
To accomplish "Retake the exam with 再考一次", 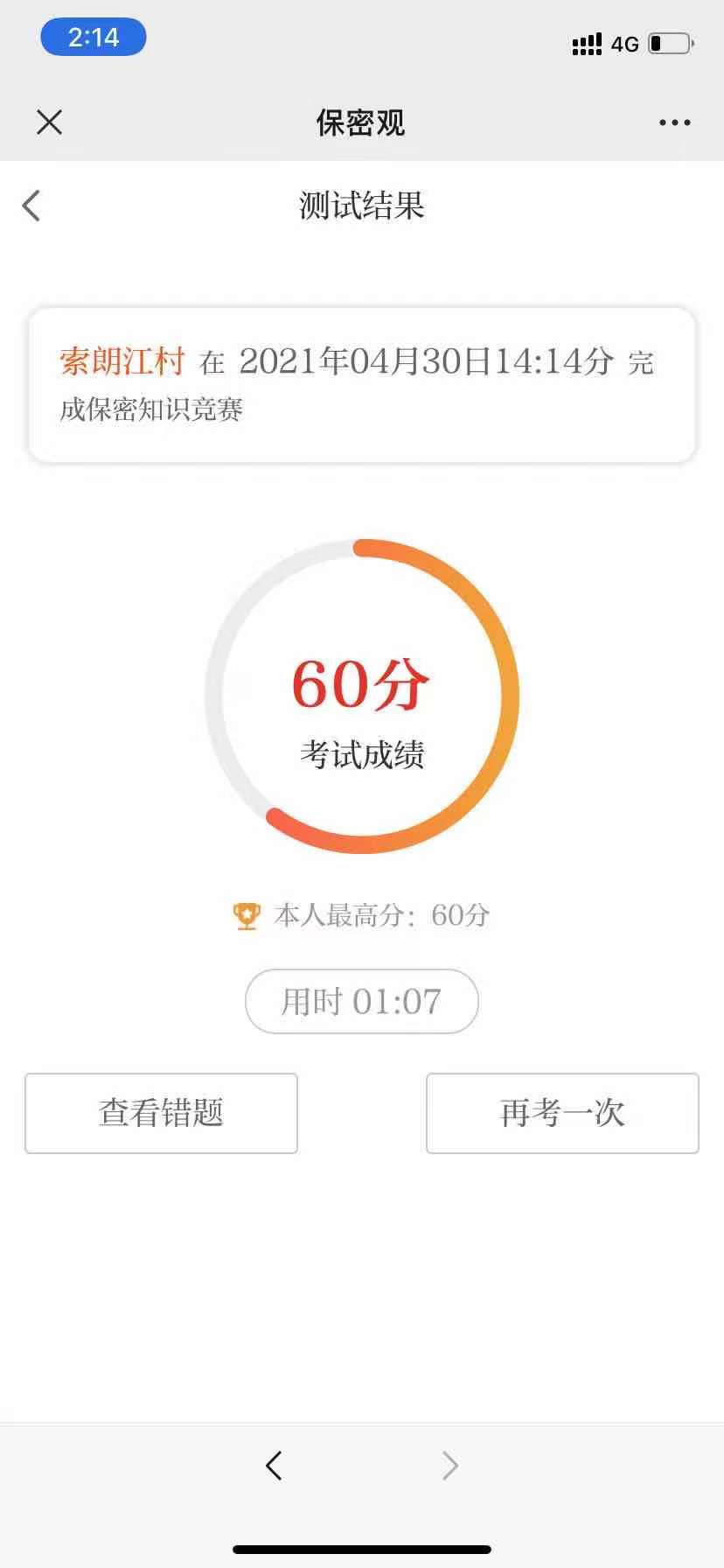I will click(x=562, y=1113).
